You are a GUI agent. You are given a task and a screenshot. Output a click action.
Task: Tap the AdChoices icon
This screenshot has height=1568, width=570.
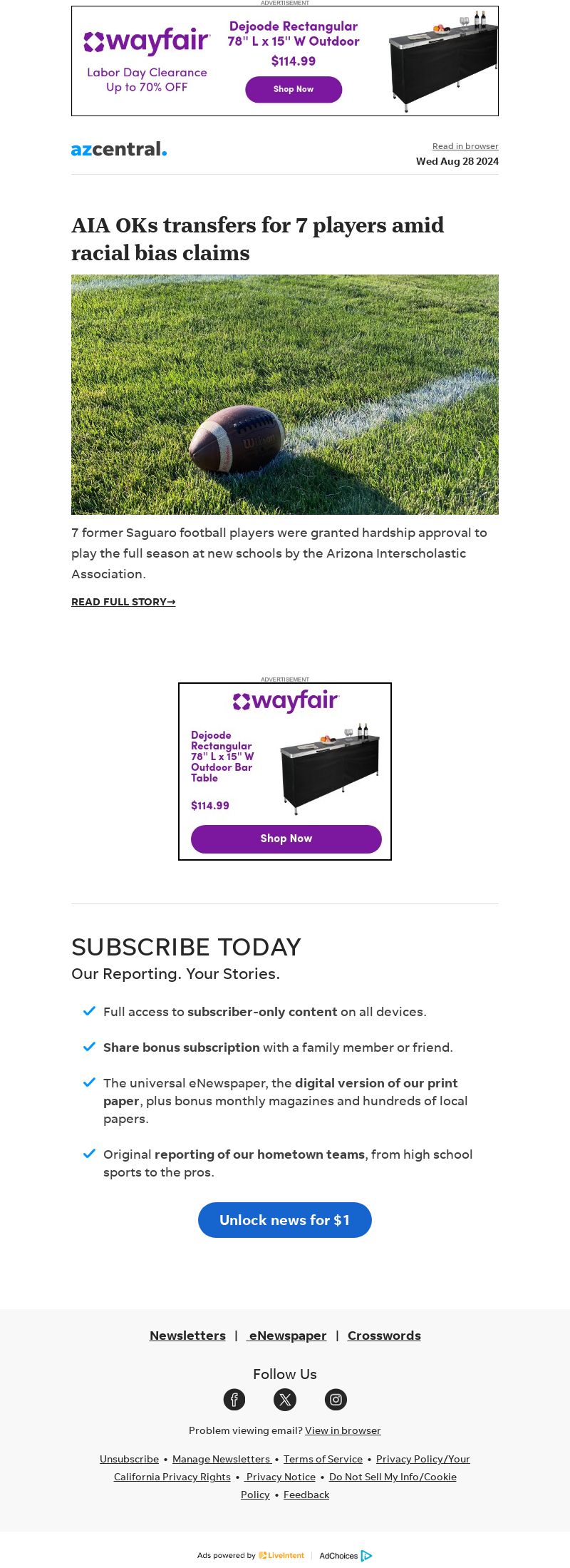click(x=366, y=1556)
